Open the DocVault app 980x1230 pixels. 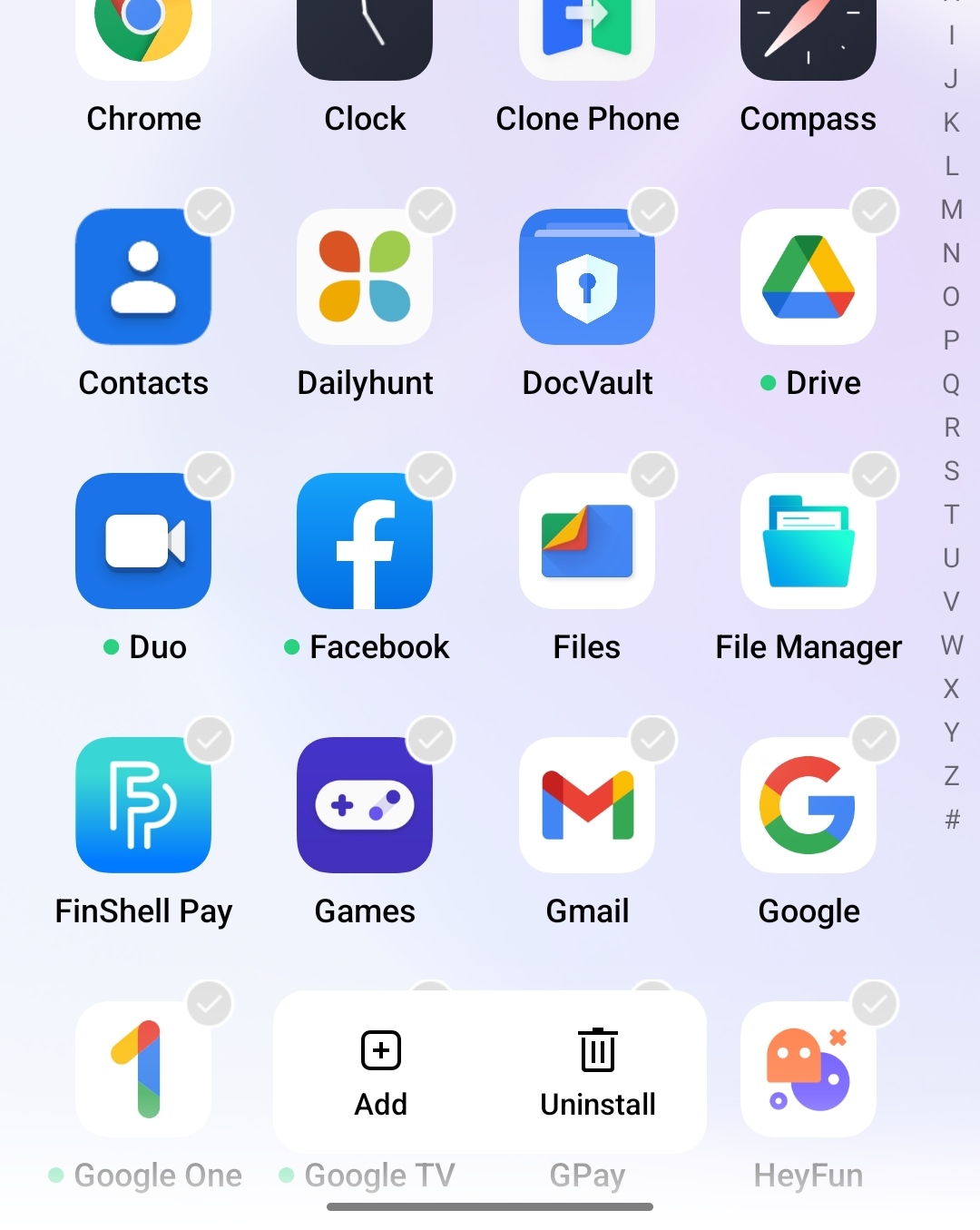click(586, 276)
